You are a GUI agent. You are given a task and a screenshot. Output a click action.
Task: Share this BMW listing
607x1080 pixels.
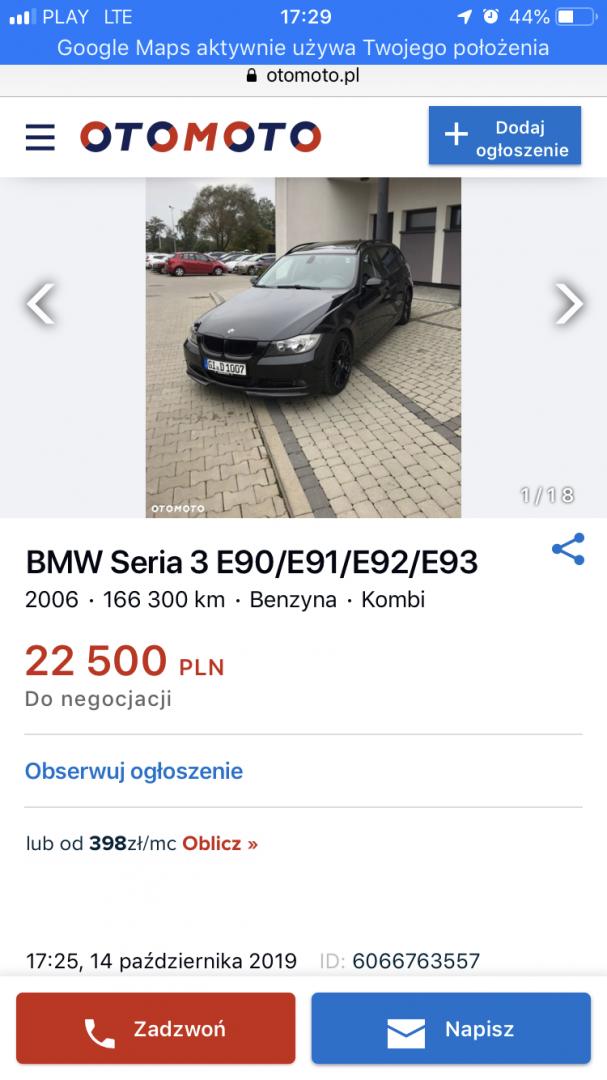pos(568,549)
